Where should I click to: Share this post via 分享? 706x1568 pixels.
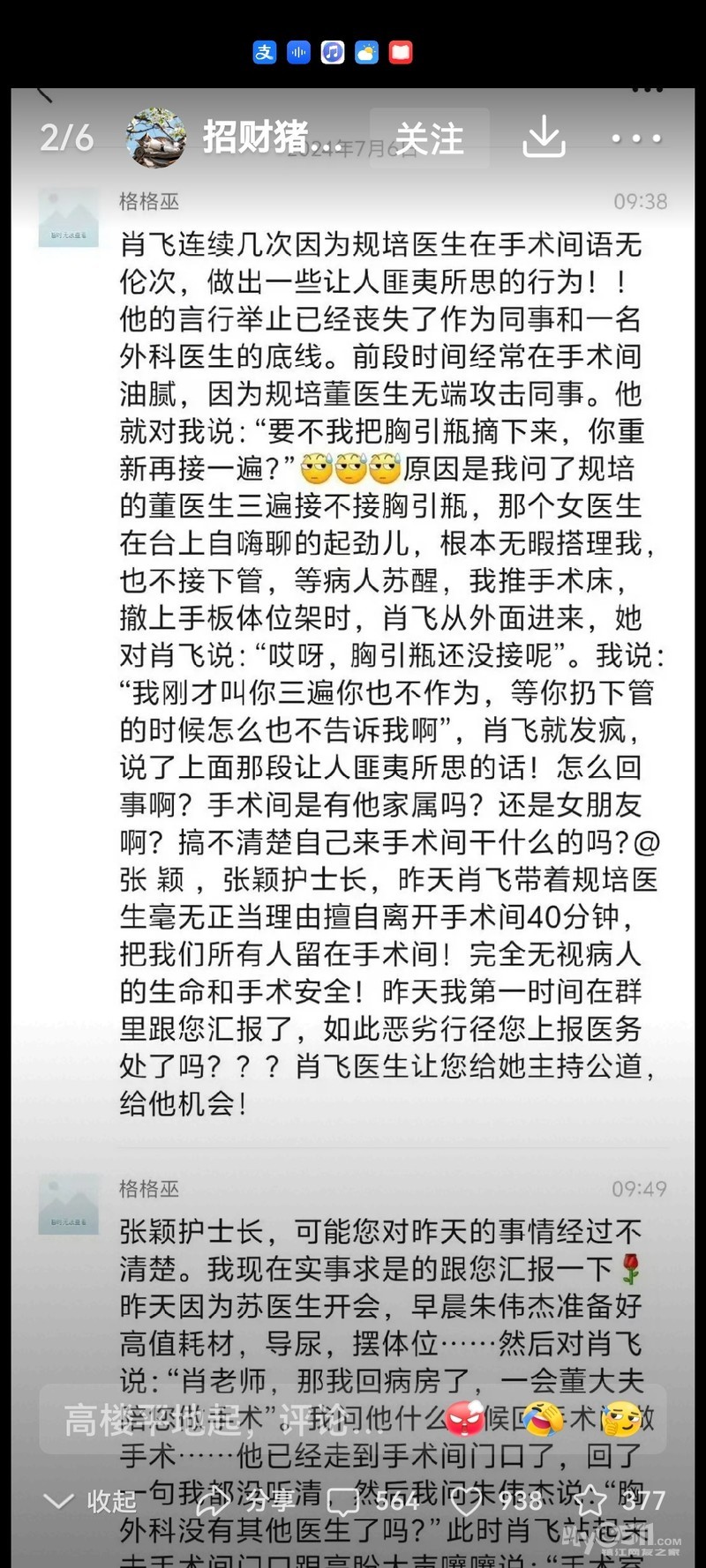pyautogui.click(x=244, y=1501)
